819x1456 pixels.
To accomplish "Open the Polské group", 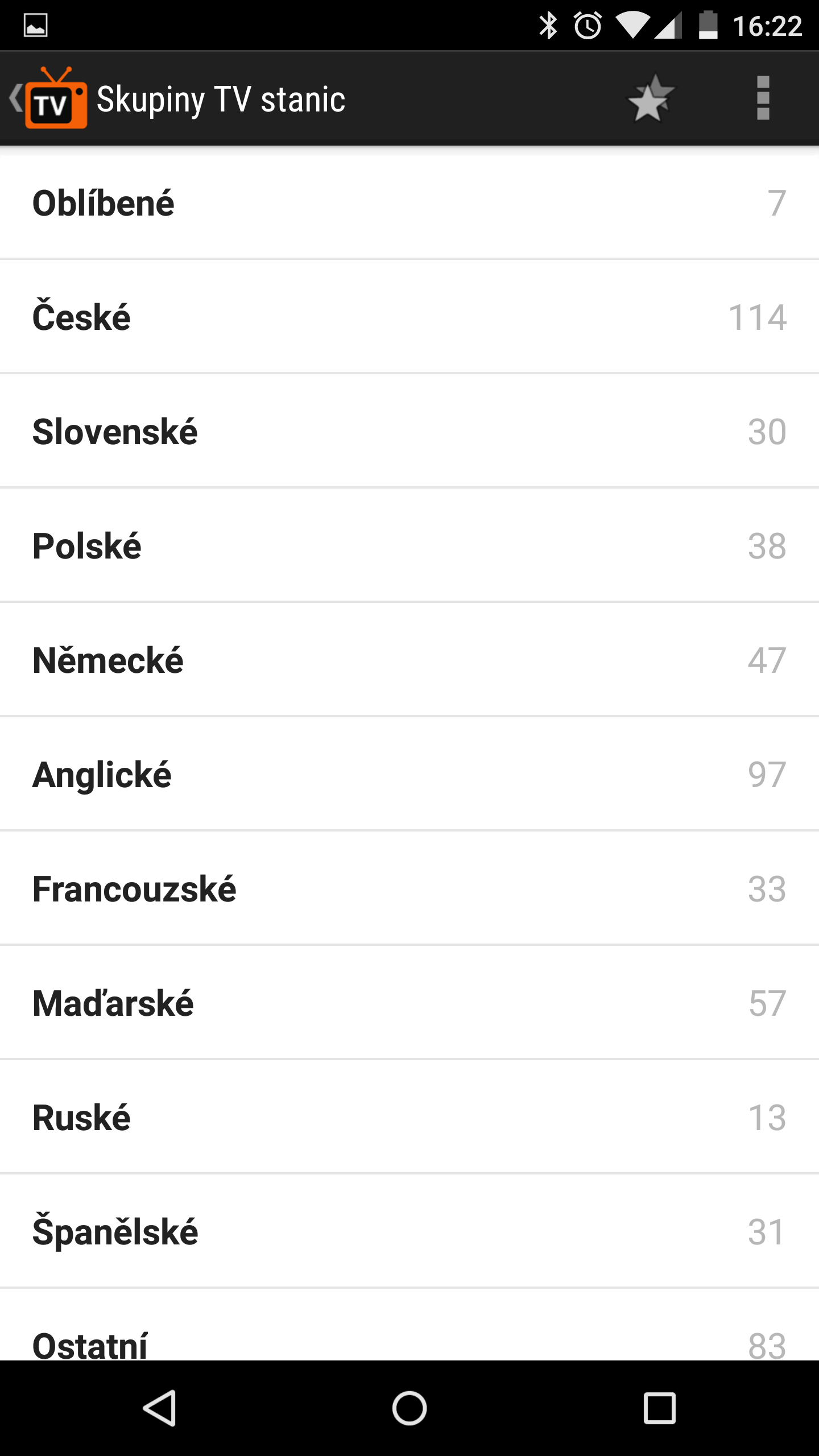I will (409, 545).
